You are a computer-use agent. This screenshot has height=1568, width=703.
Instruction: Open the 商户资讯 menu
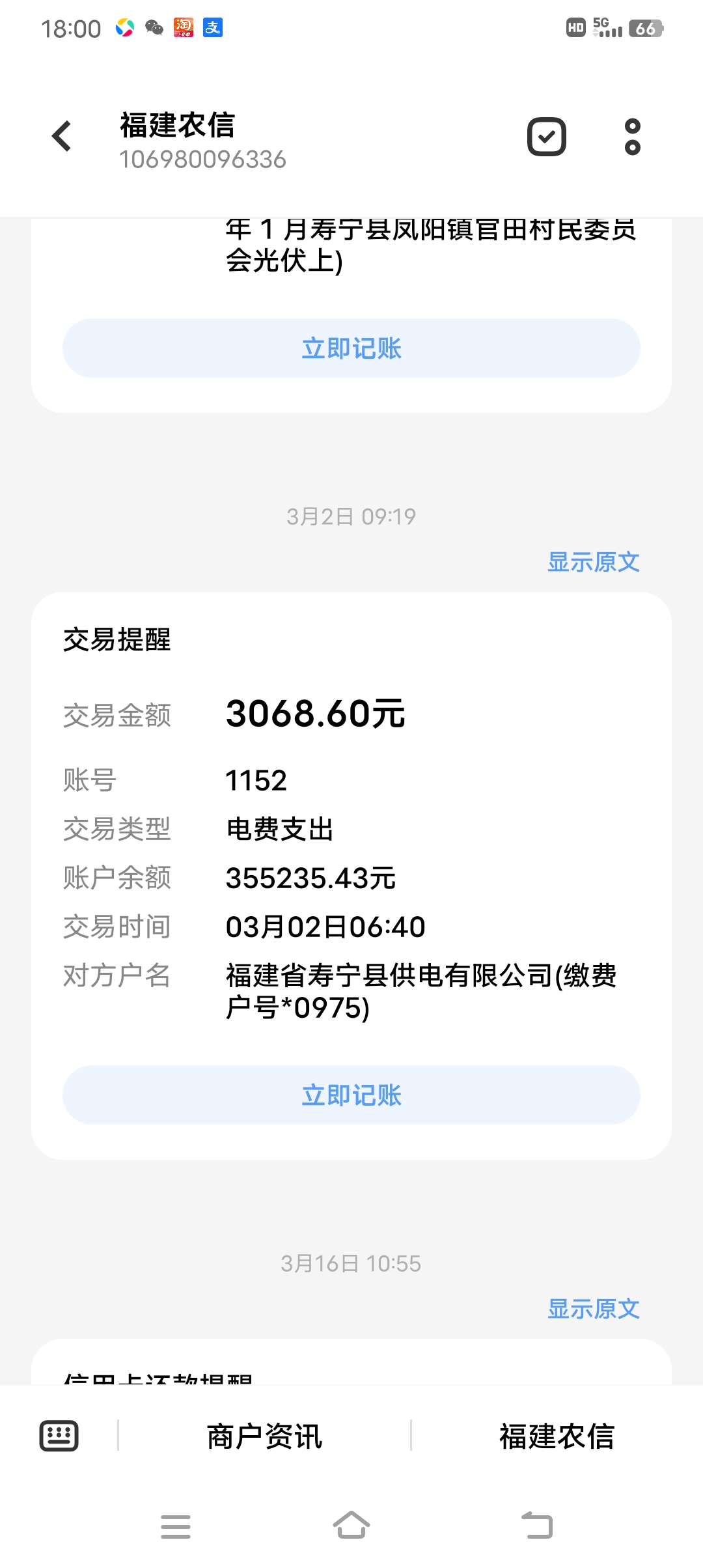[x=264, y=1436]
